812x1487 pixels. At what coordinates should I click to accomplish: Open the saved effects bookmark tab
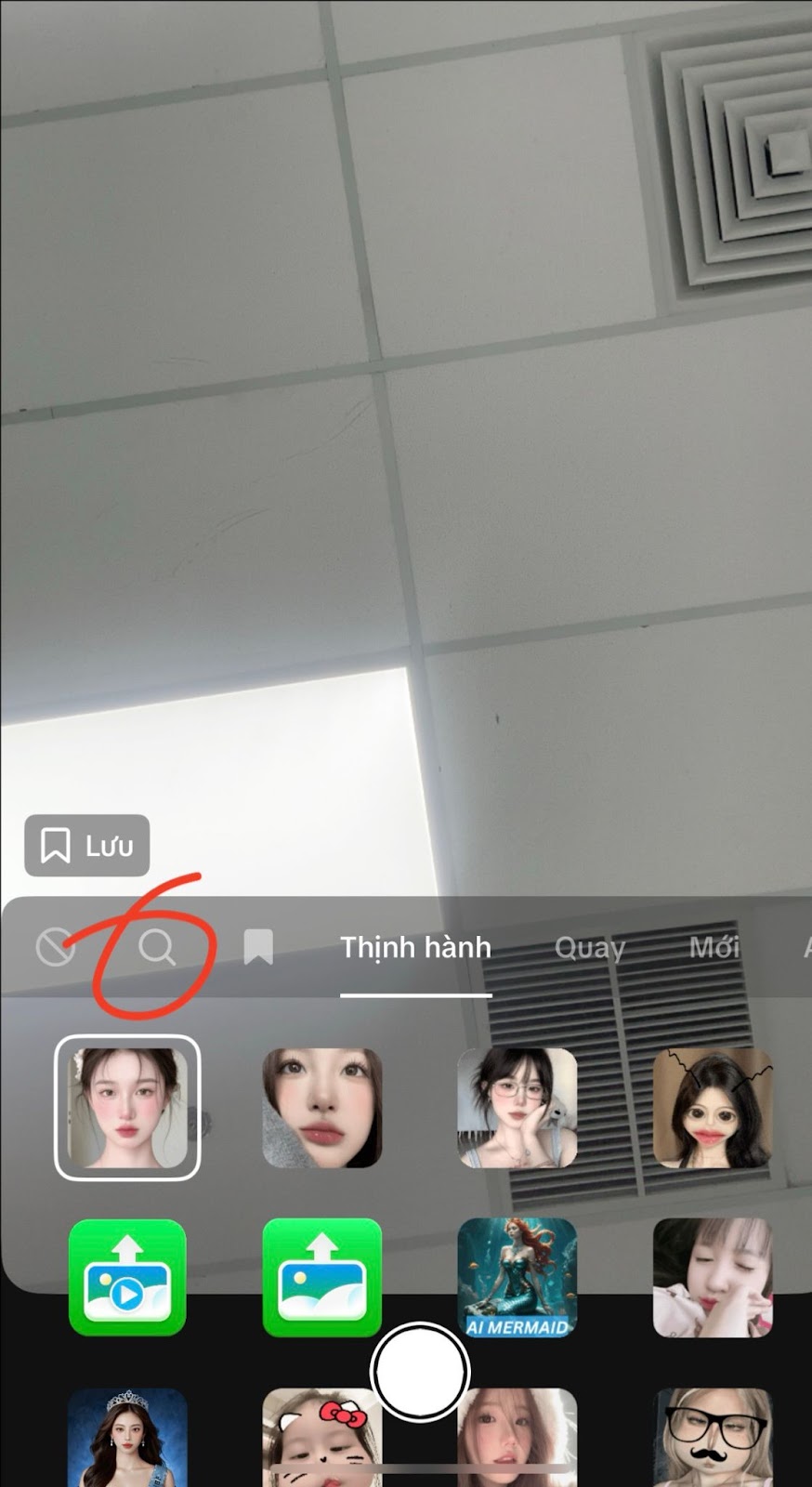click(258, 948)
